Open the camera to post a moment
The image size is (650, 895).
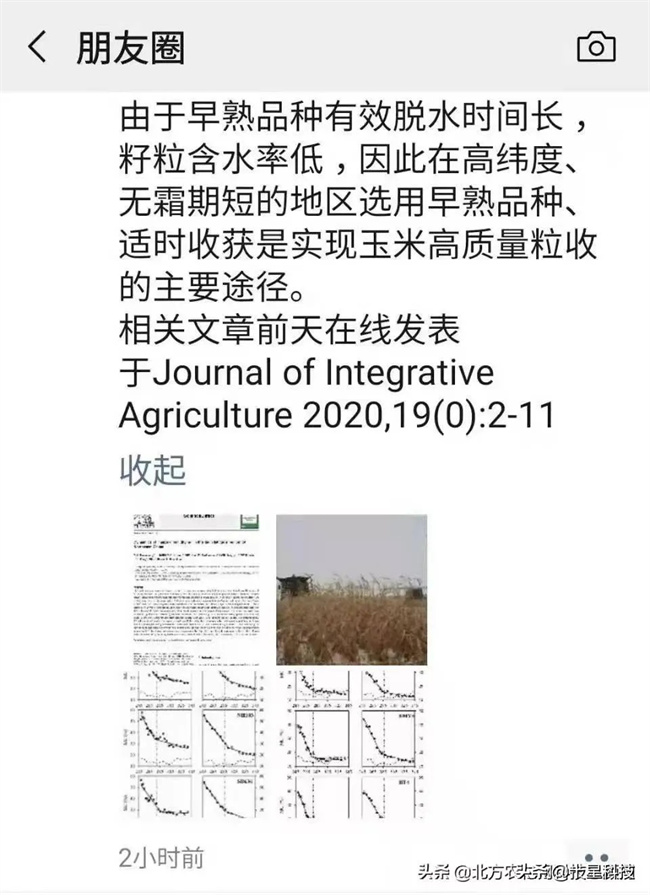[596, 47]
